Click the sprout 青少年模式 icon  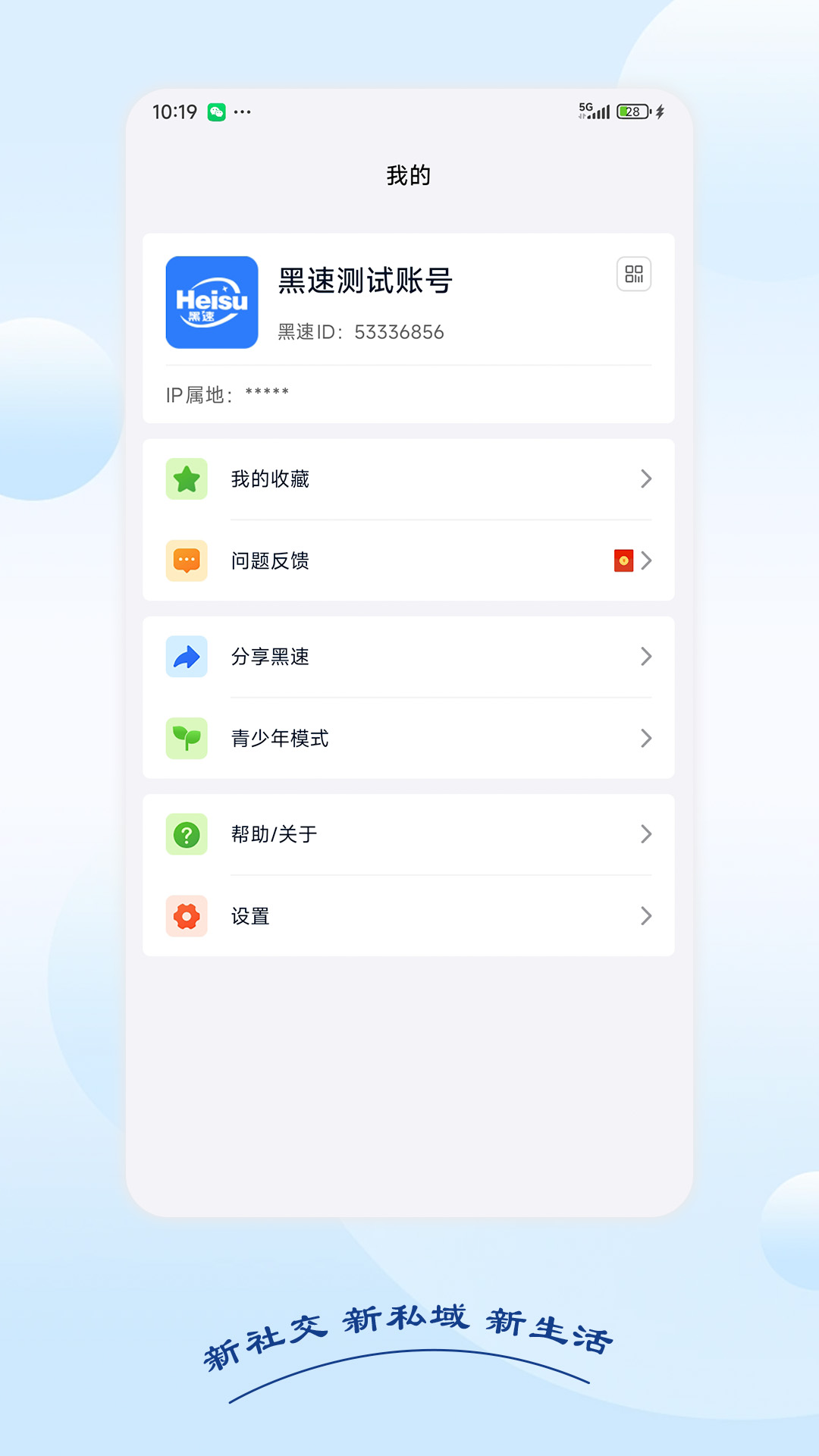[186, 739]
